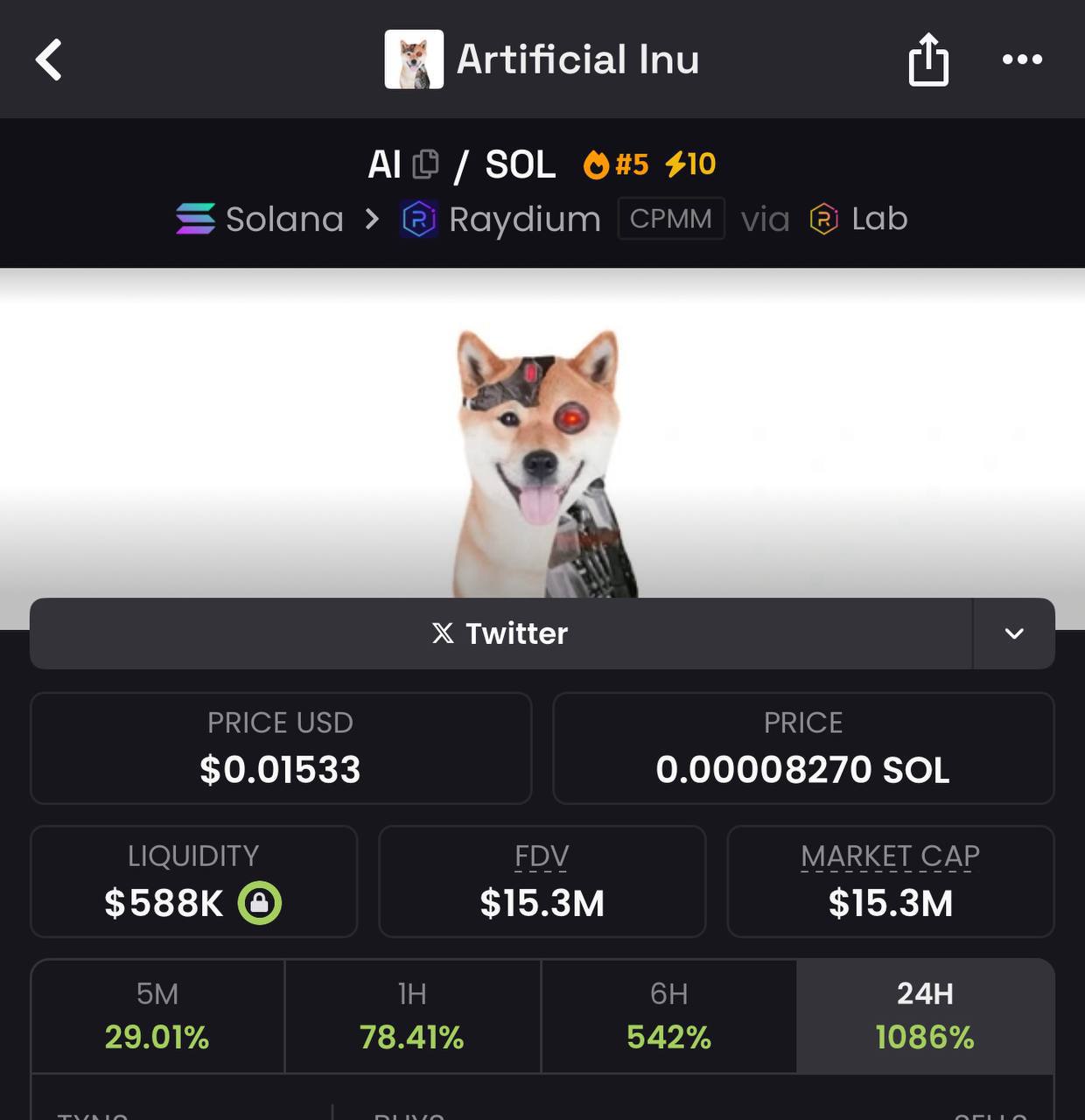Tap the locked liquidity icon
Screen dimensions: 1085x1120
(260, 903)
